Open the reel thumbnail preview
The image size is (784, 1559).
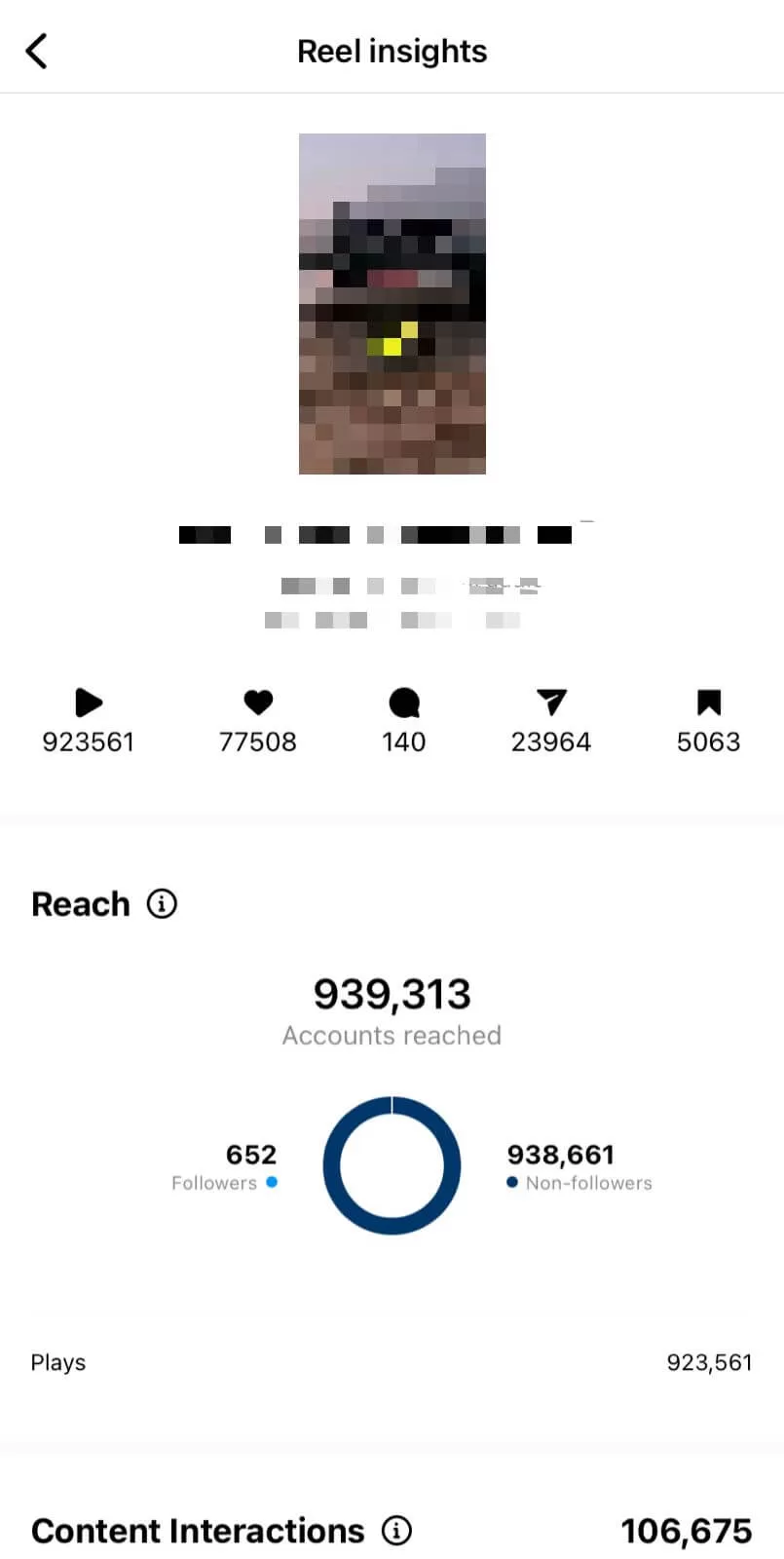tap(392, 304)
